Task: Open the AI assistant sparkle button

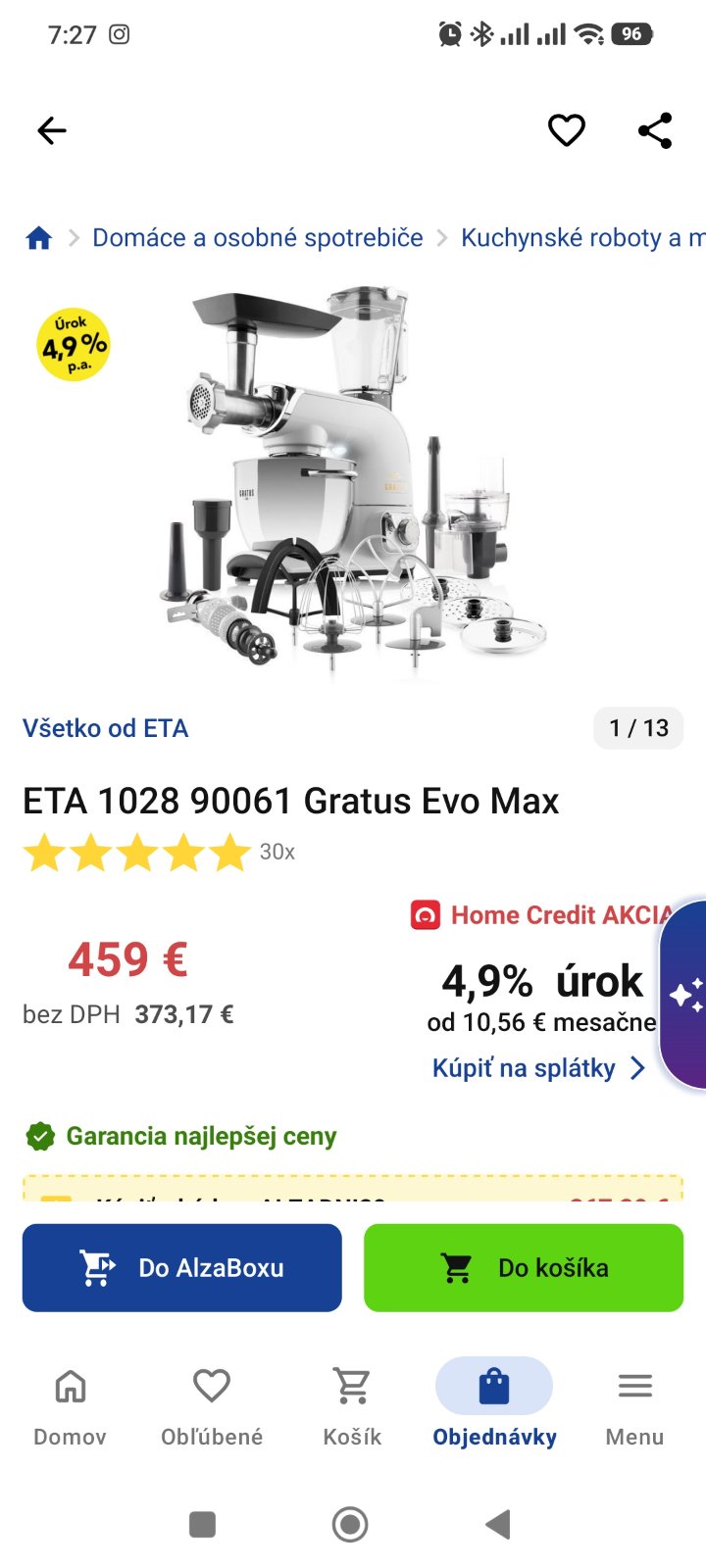Action: click(x=686, y=995)
